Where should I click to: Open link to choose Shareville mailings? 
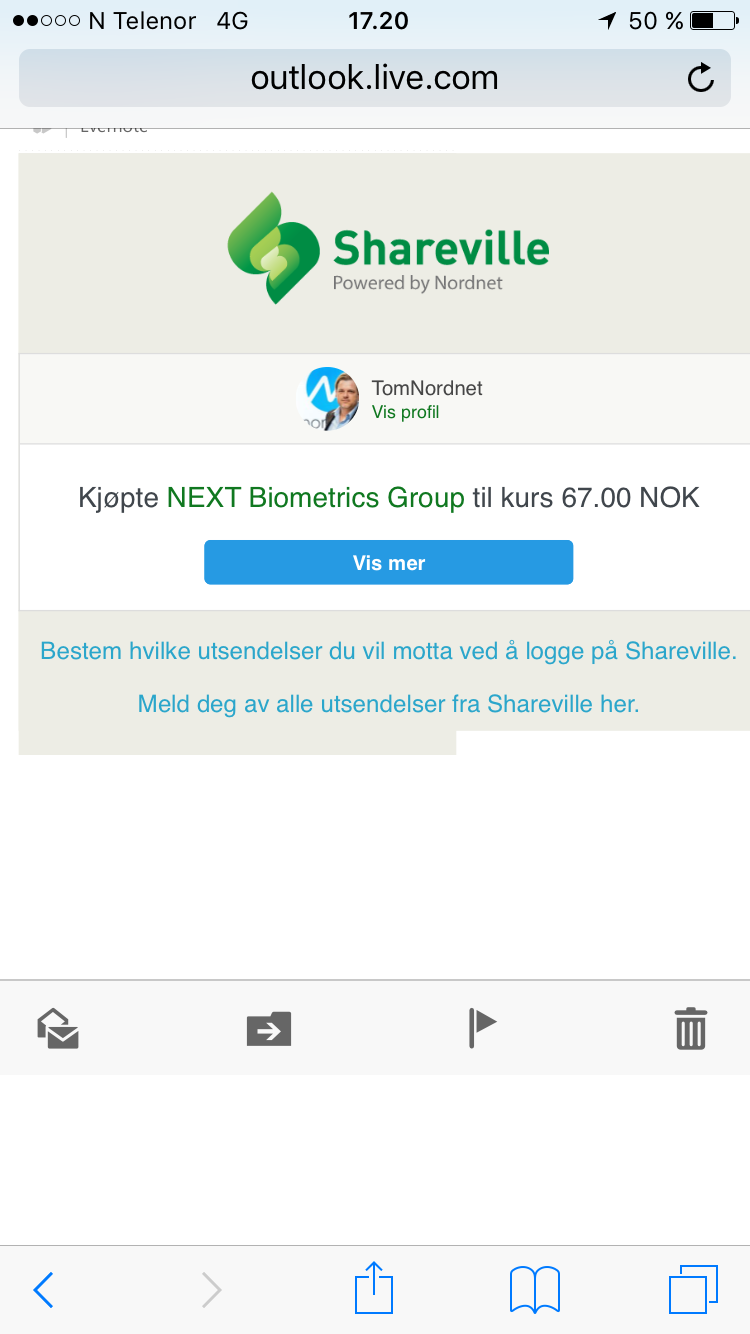pos(388,651)
